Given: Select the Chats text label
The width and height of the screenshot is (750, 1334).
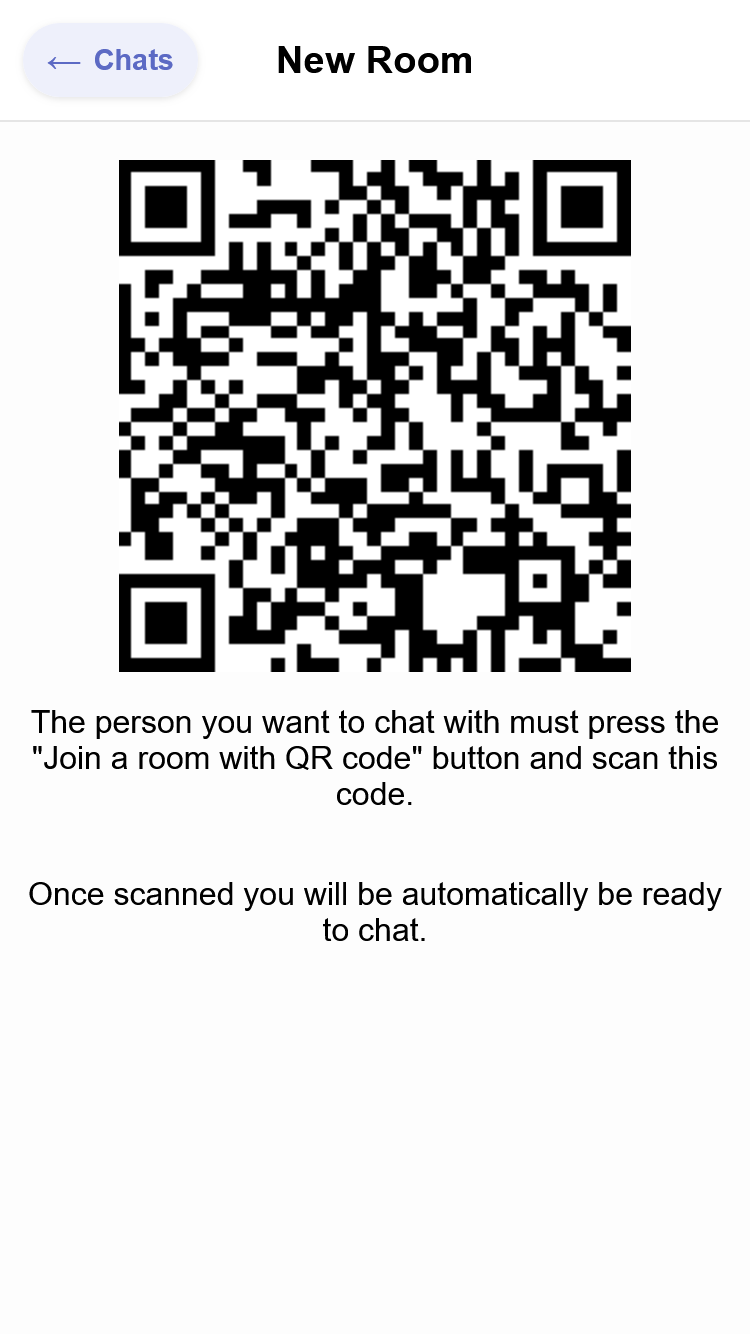Looking at the screenshot, I should pos(133,60).
